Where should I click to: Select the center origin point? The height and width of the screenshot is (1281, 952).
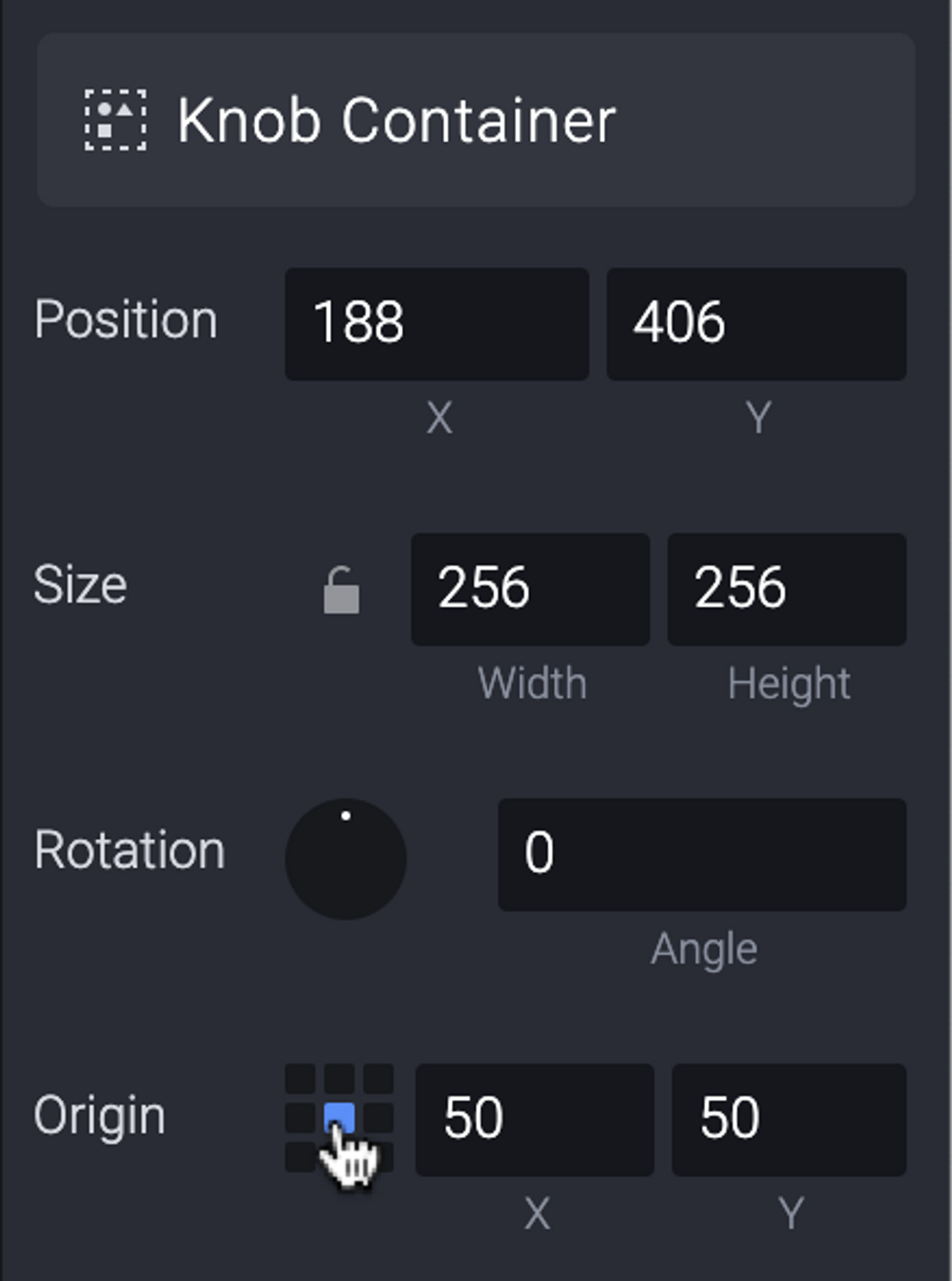[x=339, y=1118]
